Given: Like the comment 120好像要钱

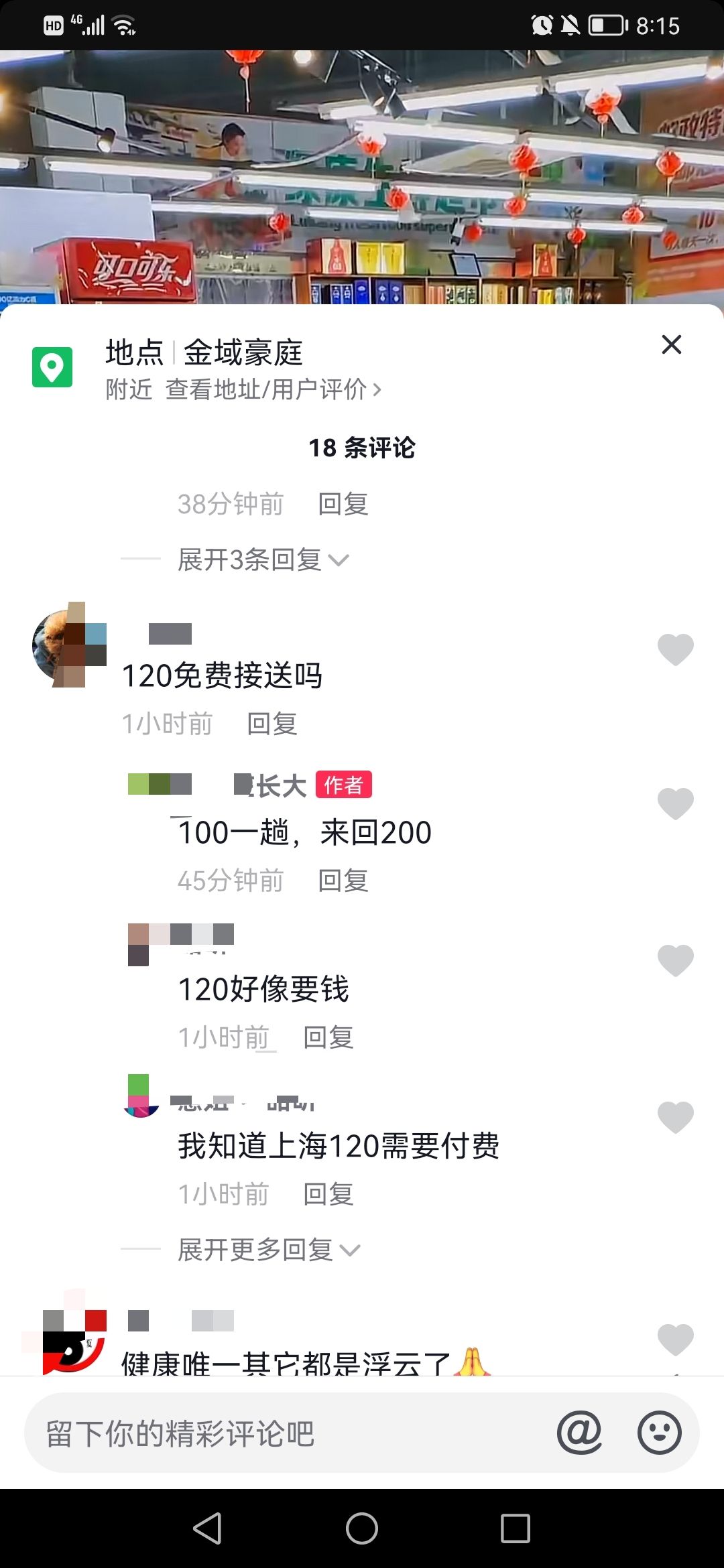Looking at the screenshot, I should tap(675, 960).
